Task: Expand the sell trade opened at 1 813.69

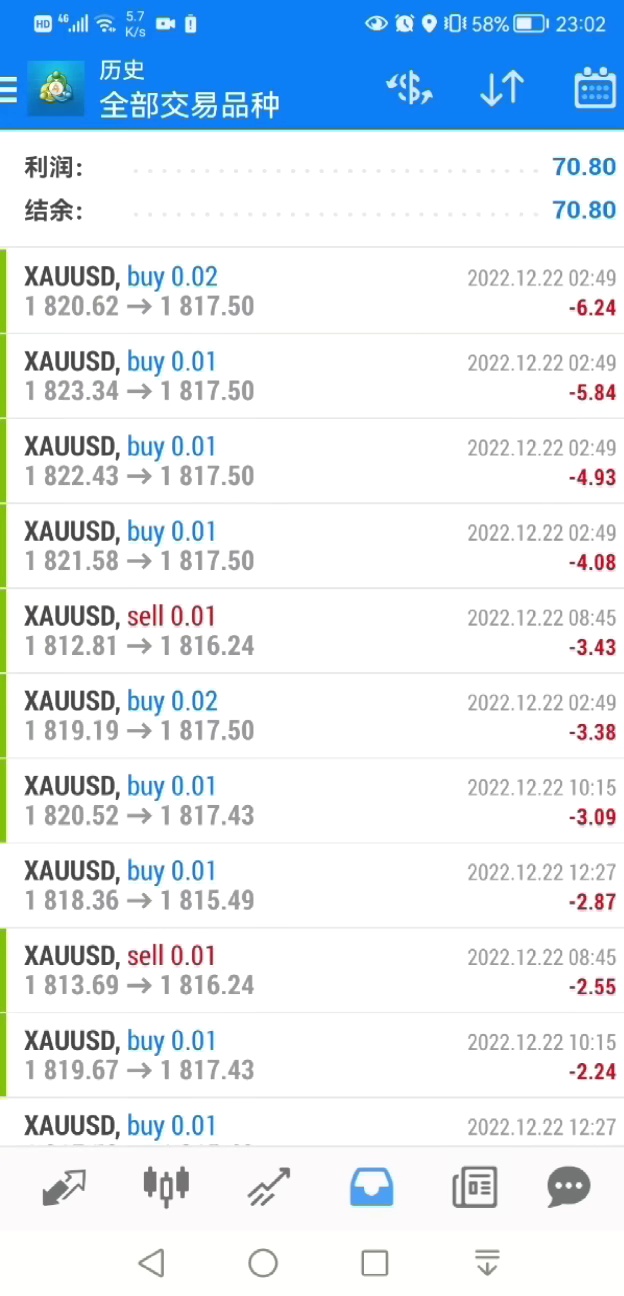Action: click(x=312, y=971)
